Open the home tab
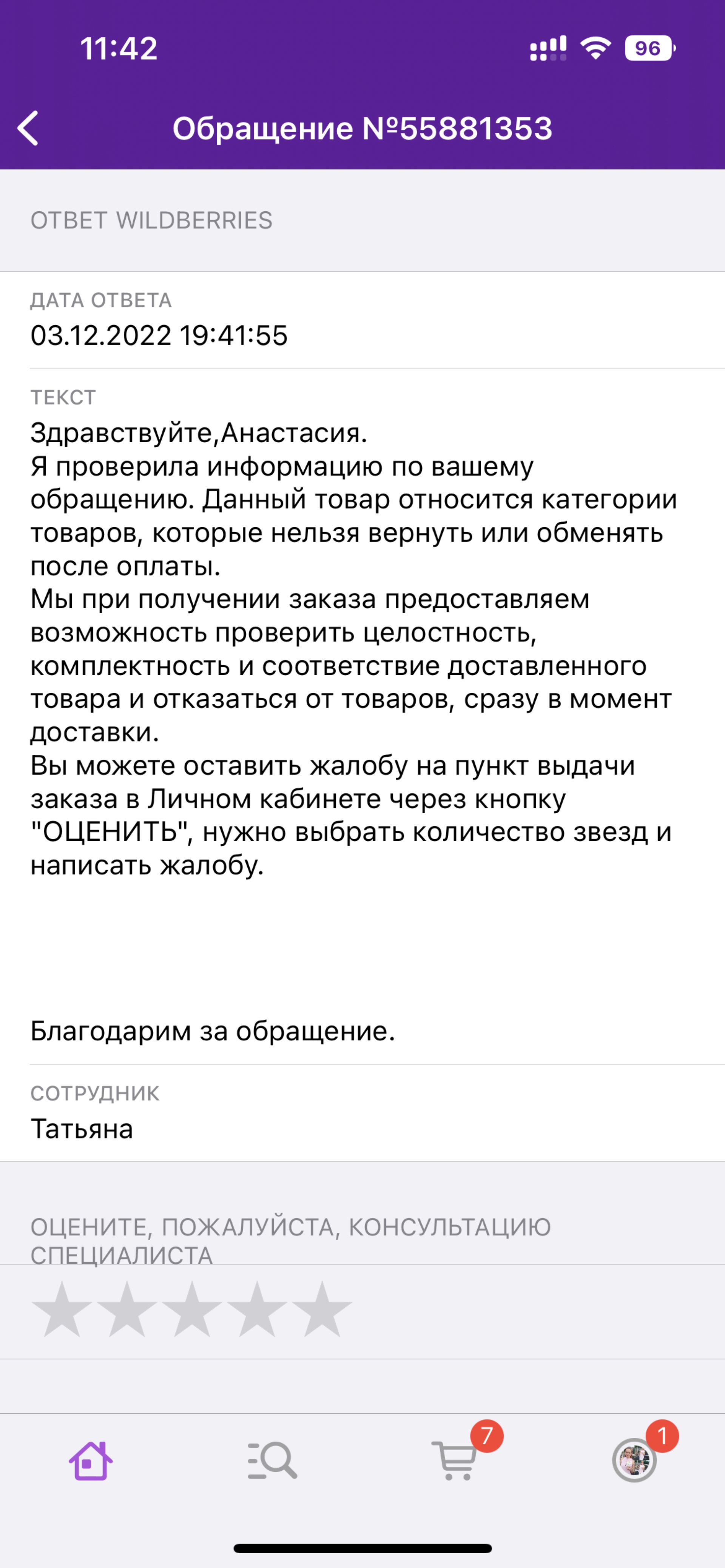The height and width of the screenshot is (1568, 725). (90, 1460)
